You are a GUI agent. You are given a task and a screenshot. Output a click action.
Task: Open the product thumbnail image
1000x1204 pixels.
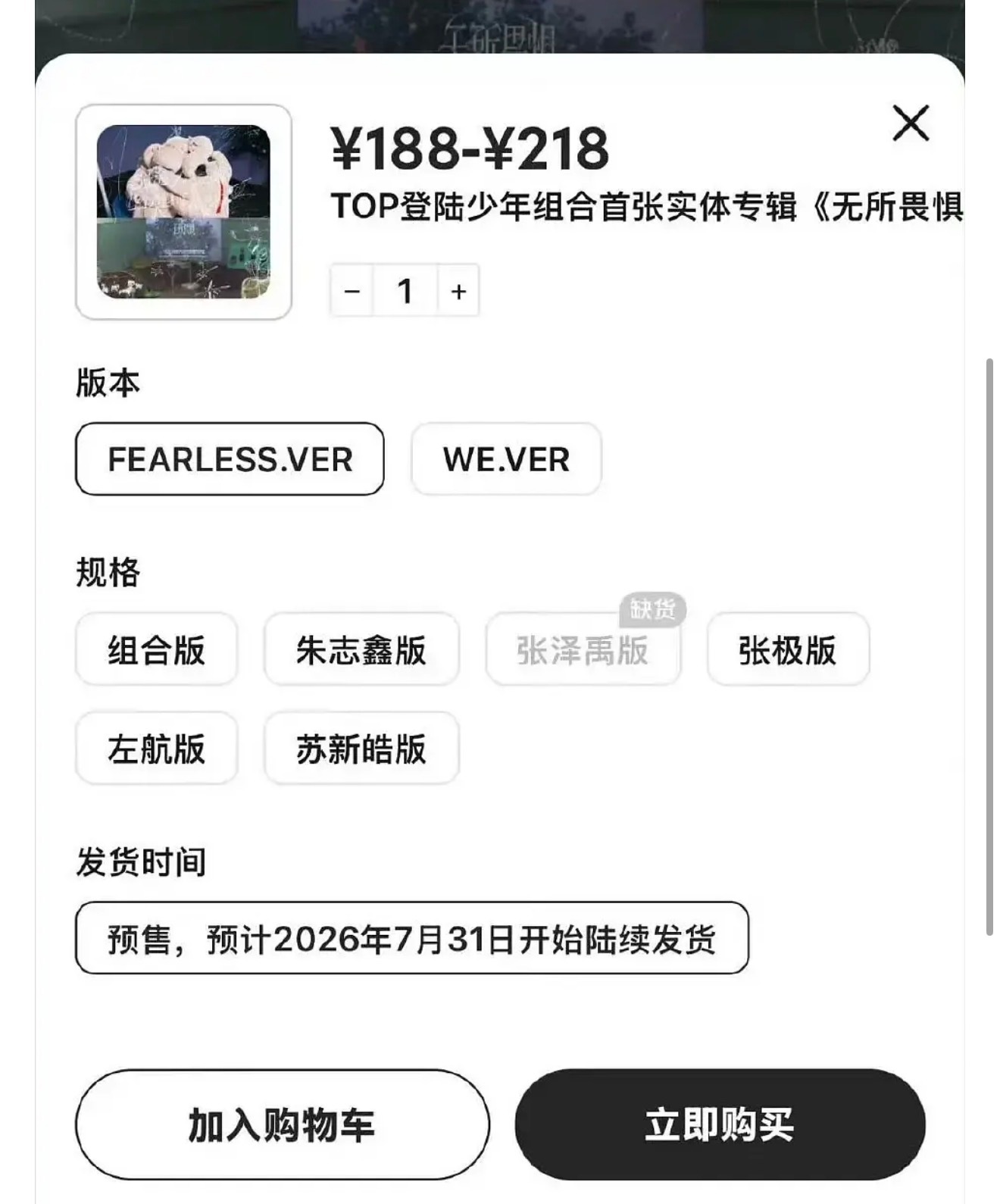click(186, 212)
